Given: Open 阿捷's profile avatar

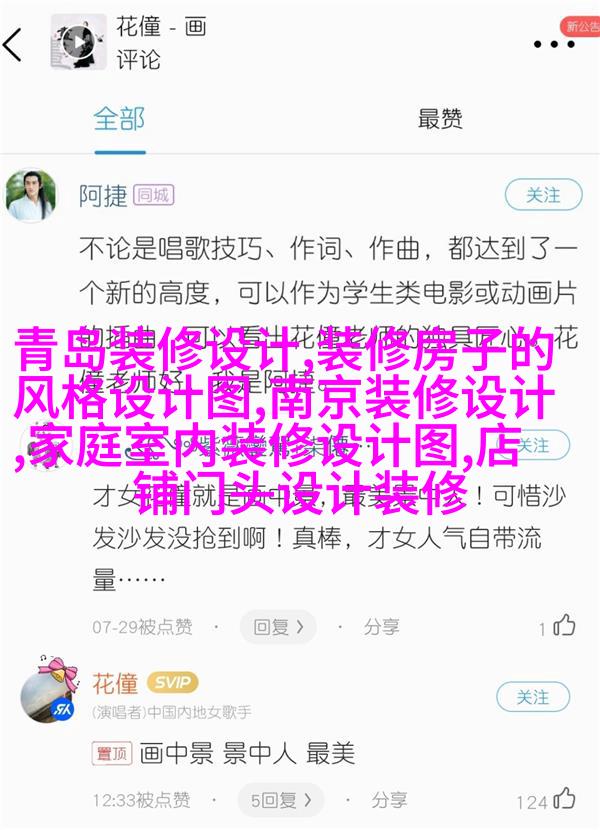Looking at the screenshot, I should pyautogui.click(x=32, y=196).
